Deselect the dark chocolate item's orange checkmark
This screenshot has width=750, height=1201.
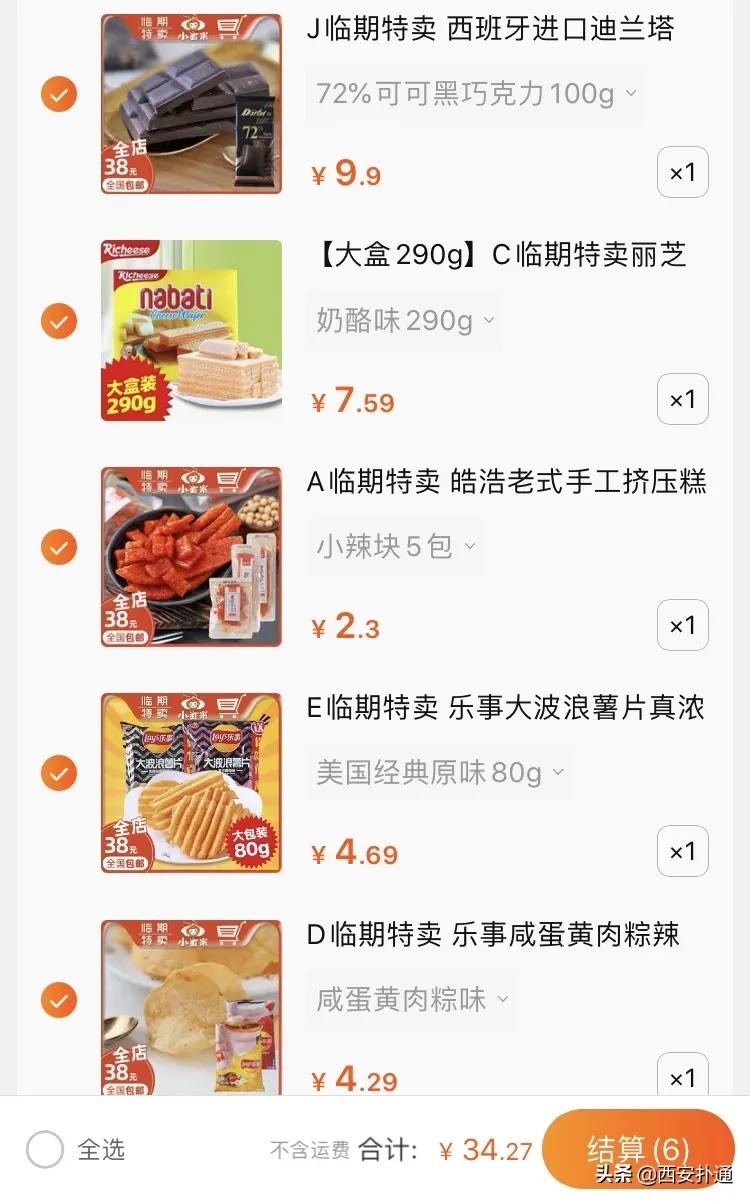(x=59, y=94)
